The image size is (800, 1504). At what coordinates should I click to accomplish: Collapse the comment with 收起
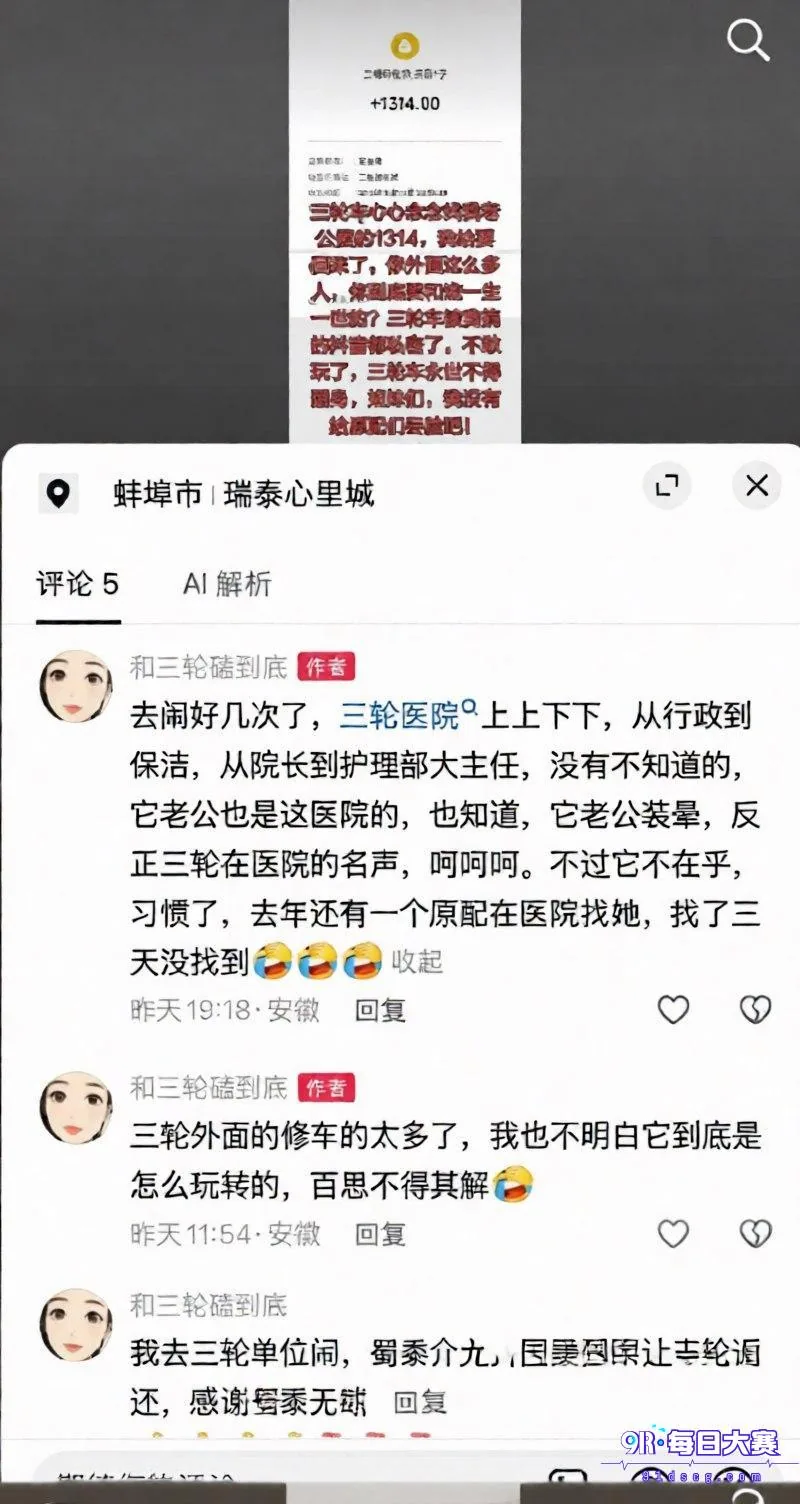point(416,961)
